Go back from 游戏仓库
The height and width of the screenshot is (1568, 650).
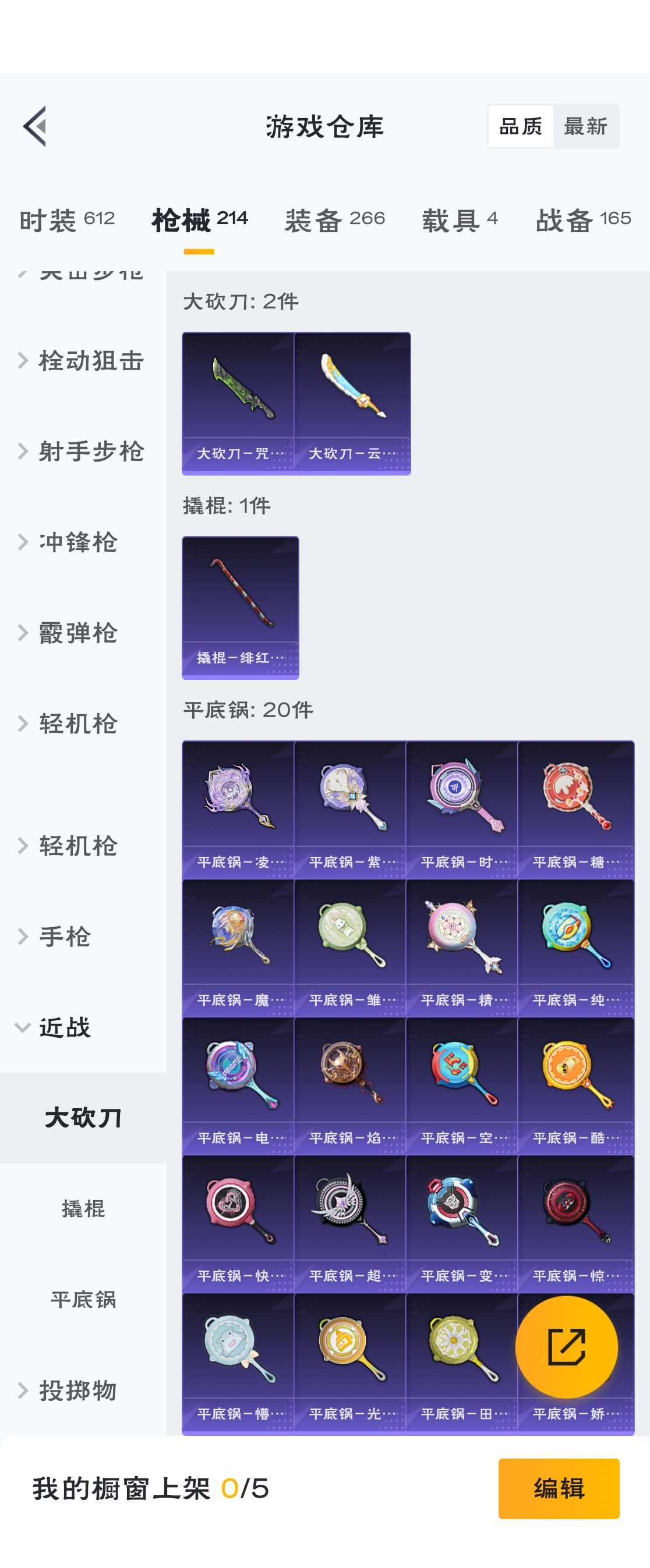pos(35,126)
